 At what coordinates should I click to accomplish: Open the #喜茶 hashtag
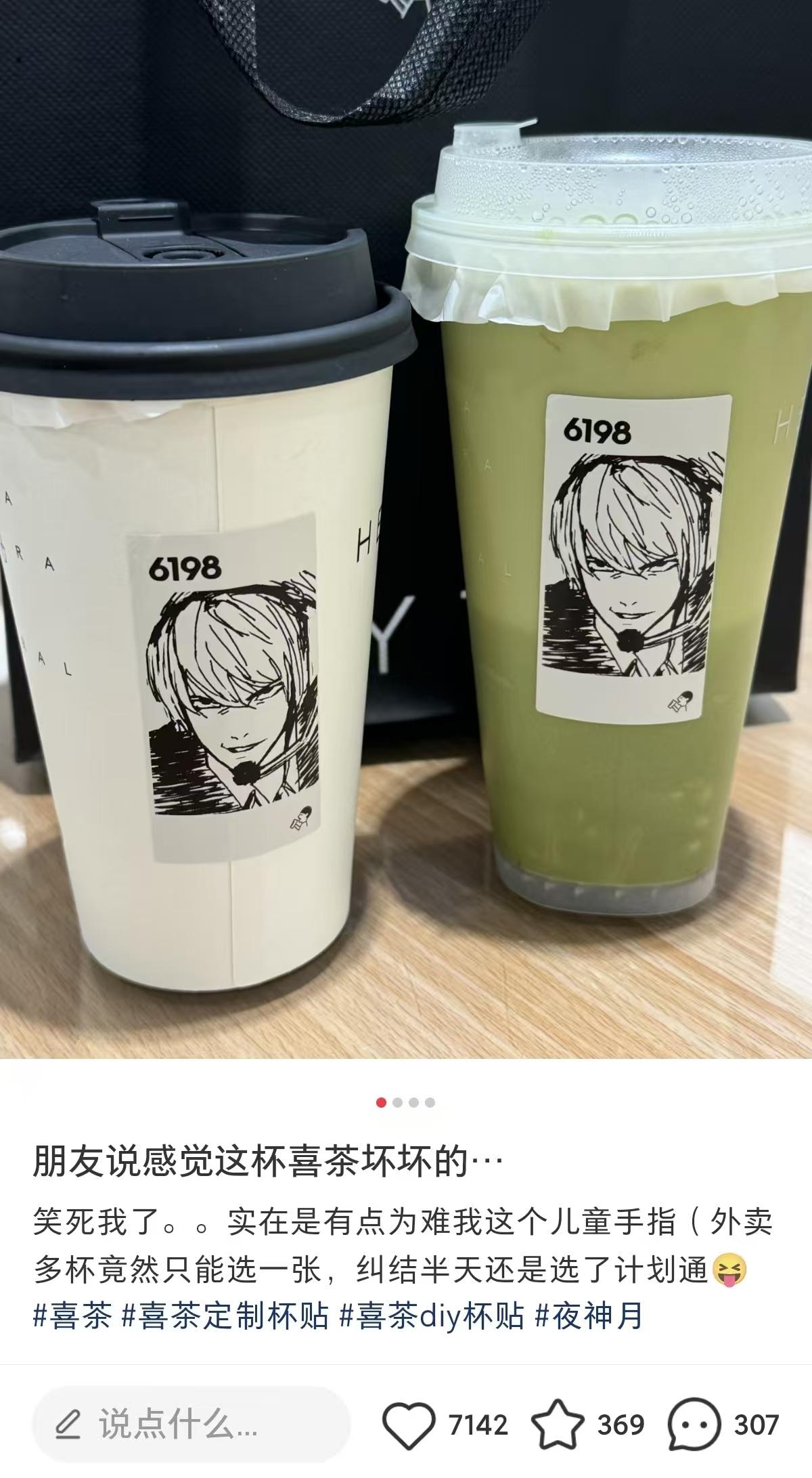click(72, 1317)
